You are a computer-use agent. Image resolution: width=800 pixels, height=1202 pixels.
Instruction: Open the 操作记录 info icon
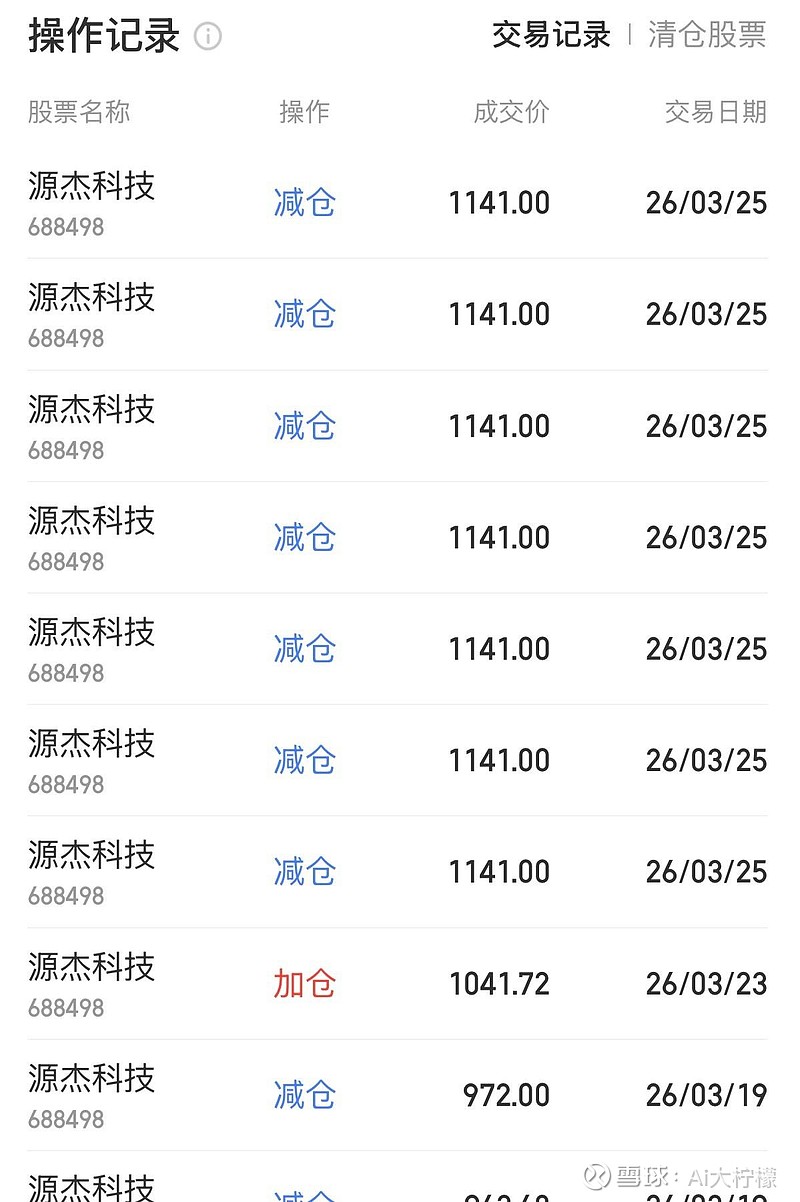point(207,36)
